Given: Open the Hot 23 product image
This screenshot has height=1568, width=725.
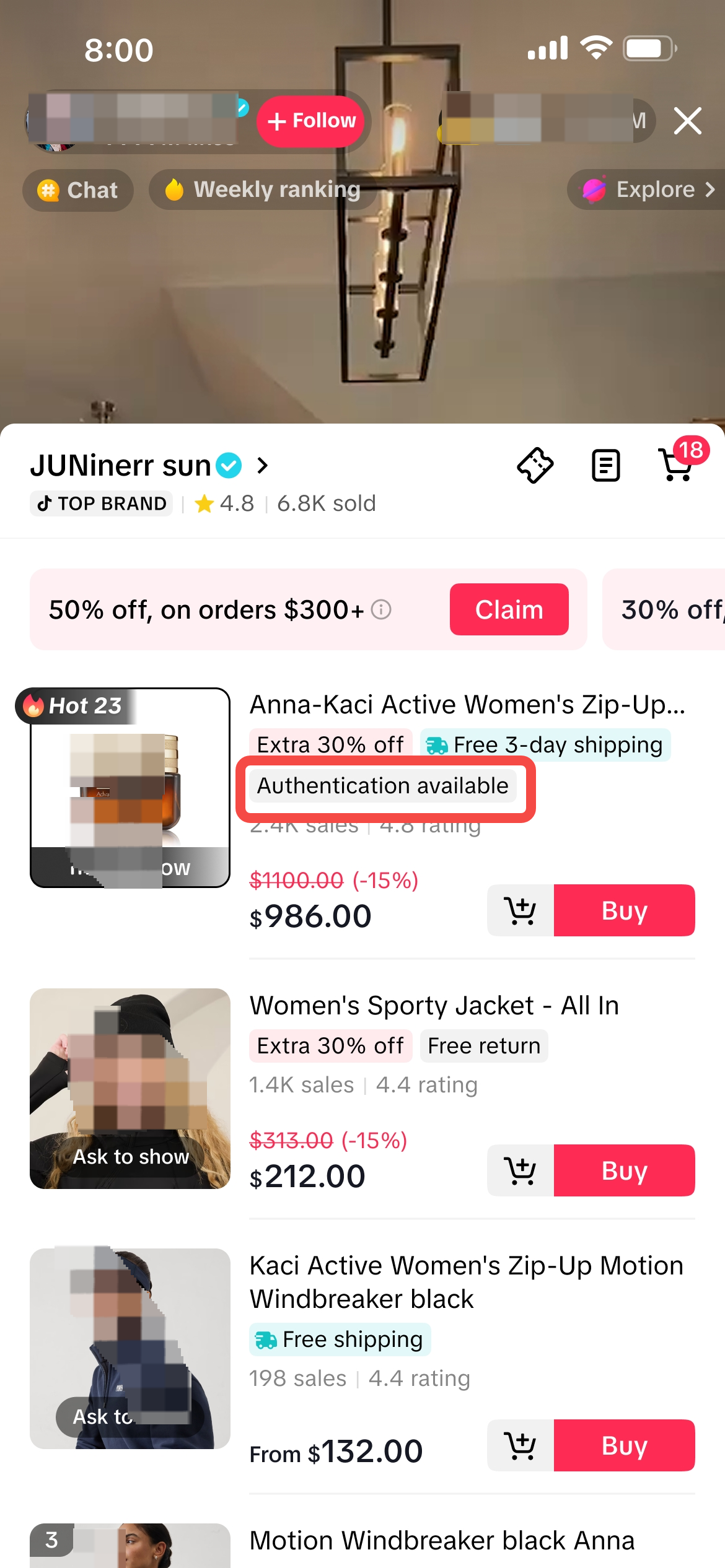Looking at the screenshot, I should (x=130, y=788).
